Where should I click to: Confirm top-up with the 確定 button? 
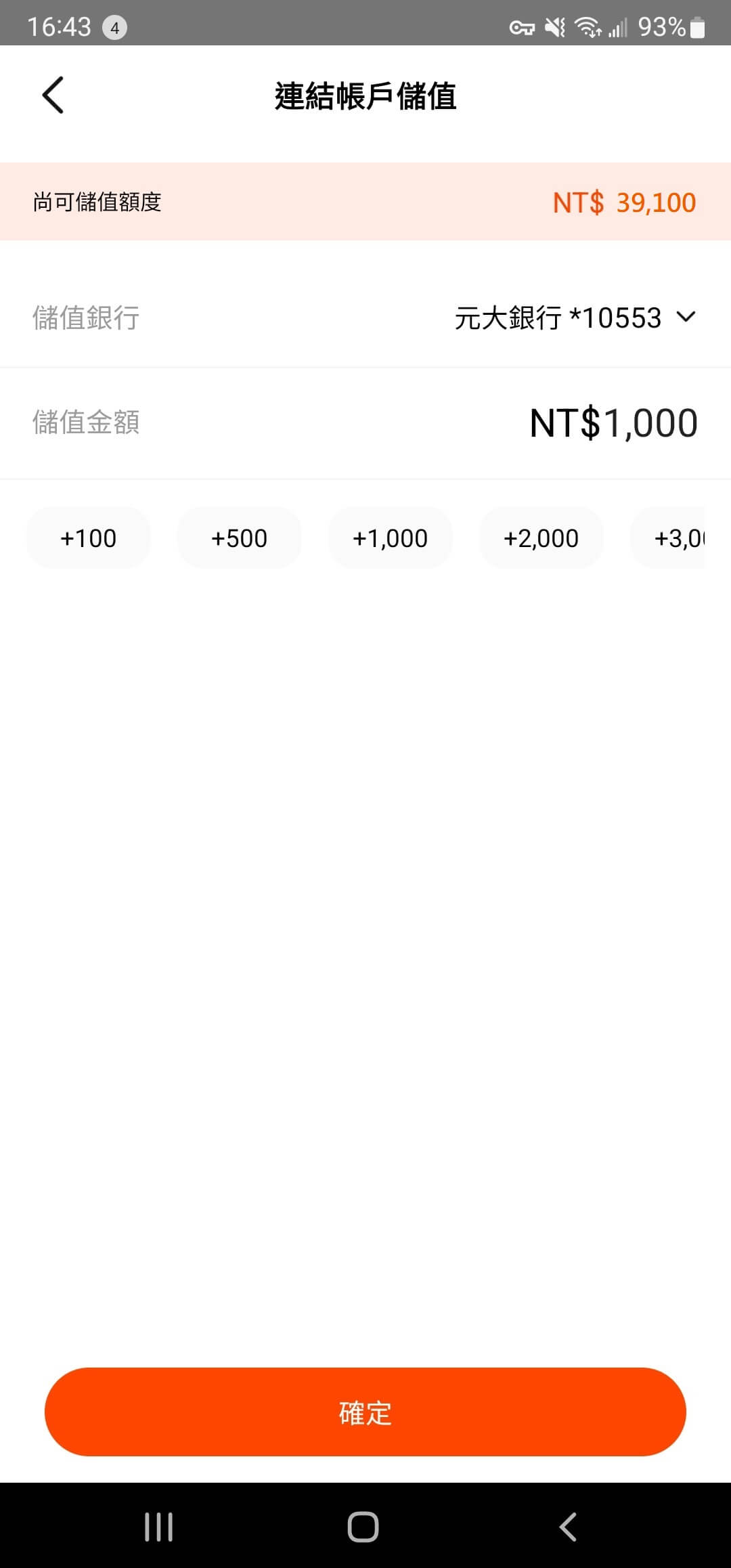365,1412
